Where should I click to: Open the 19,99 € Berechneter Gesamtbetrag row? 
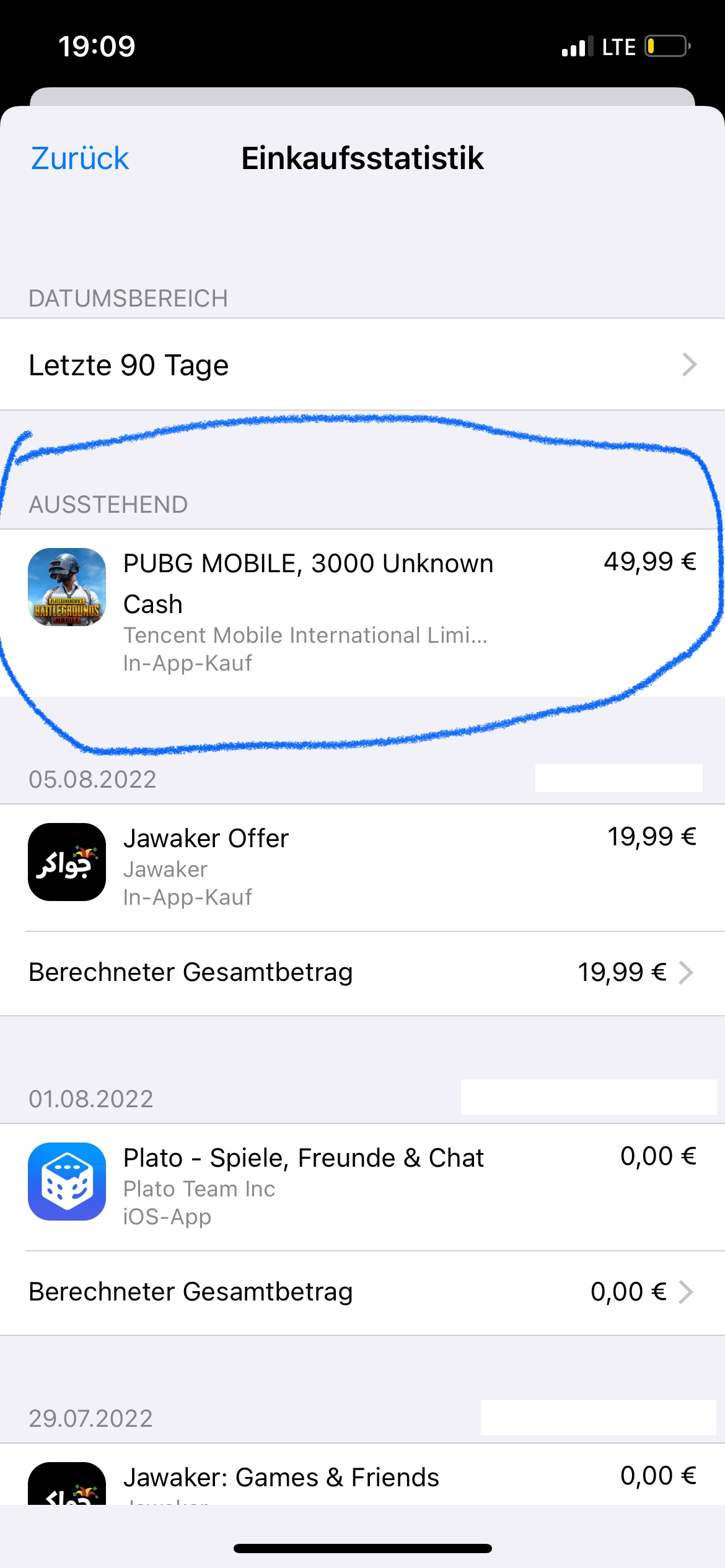click(362, 972)
